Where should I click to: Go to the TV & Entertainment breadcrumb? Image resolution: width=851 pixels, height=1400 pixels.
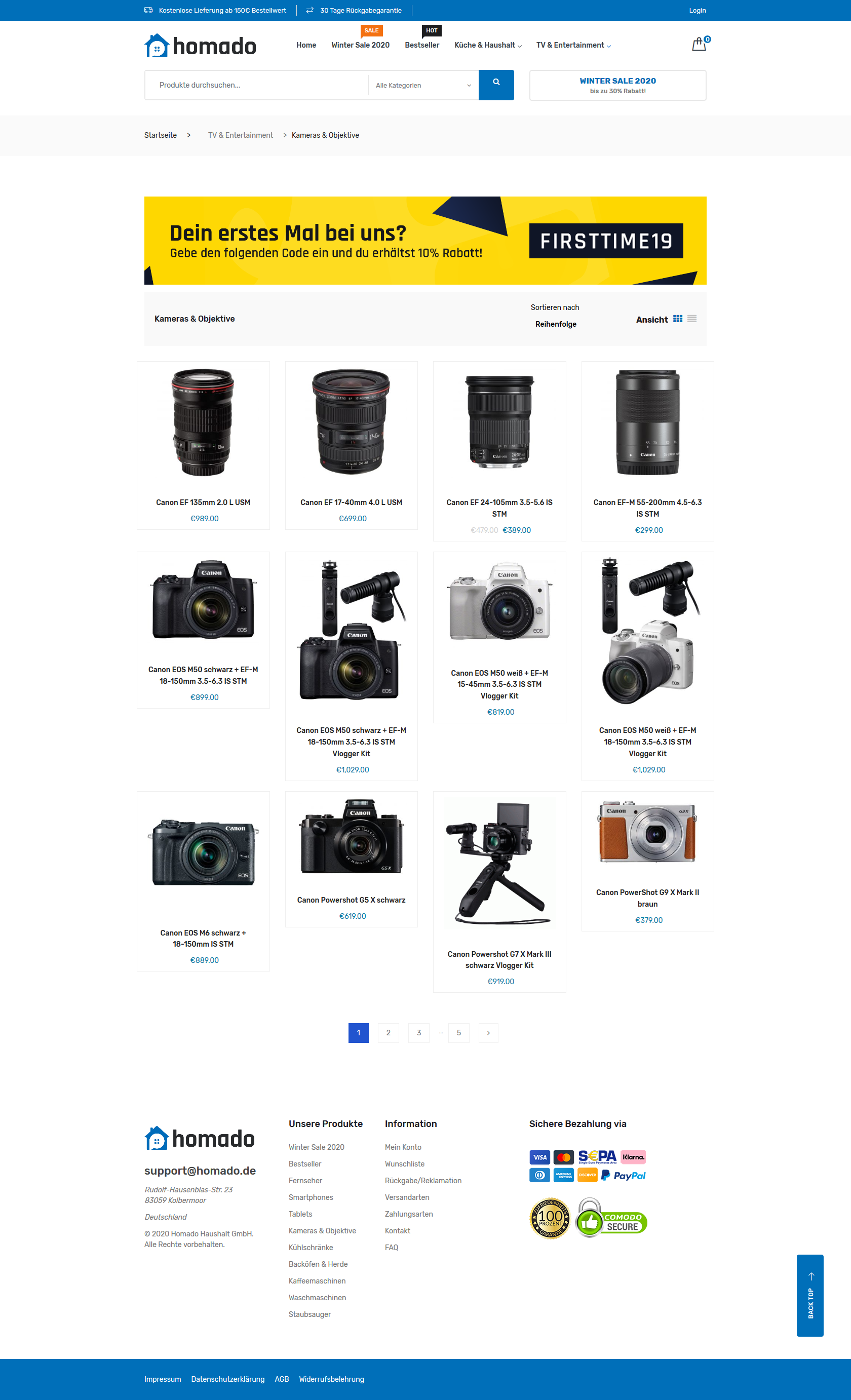click(240, 135)
